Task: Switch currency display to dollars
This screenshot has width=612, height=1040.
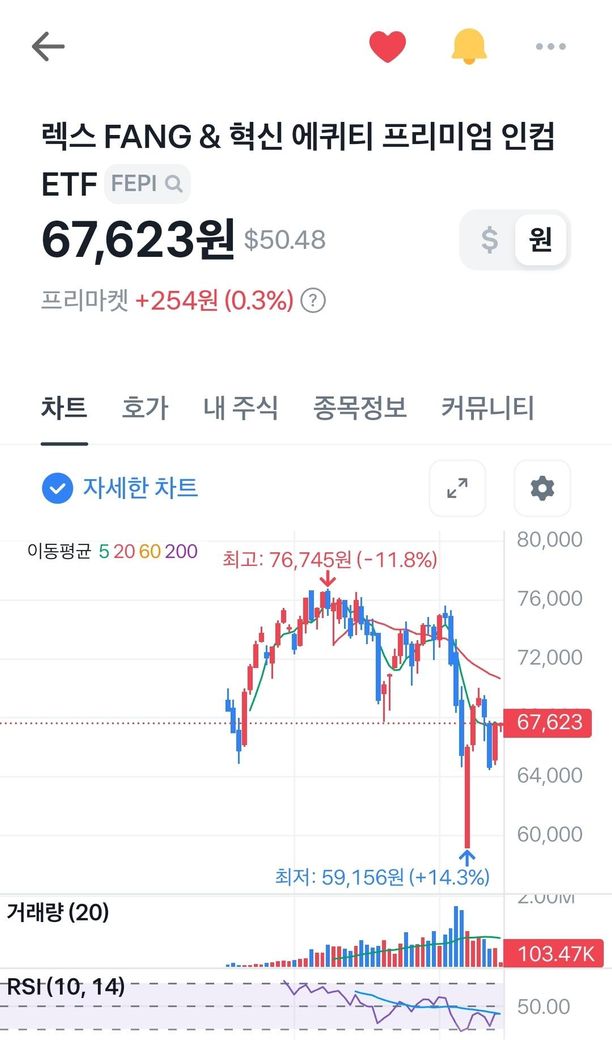Action: click(489, 240)
